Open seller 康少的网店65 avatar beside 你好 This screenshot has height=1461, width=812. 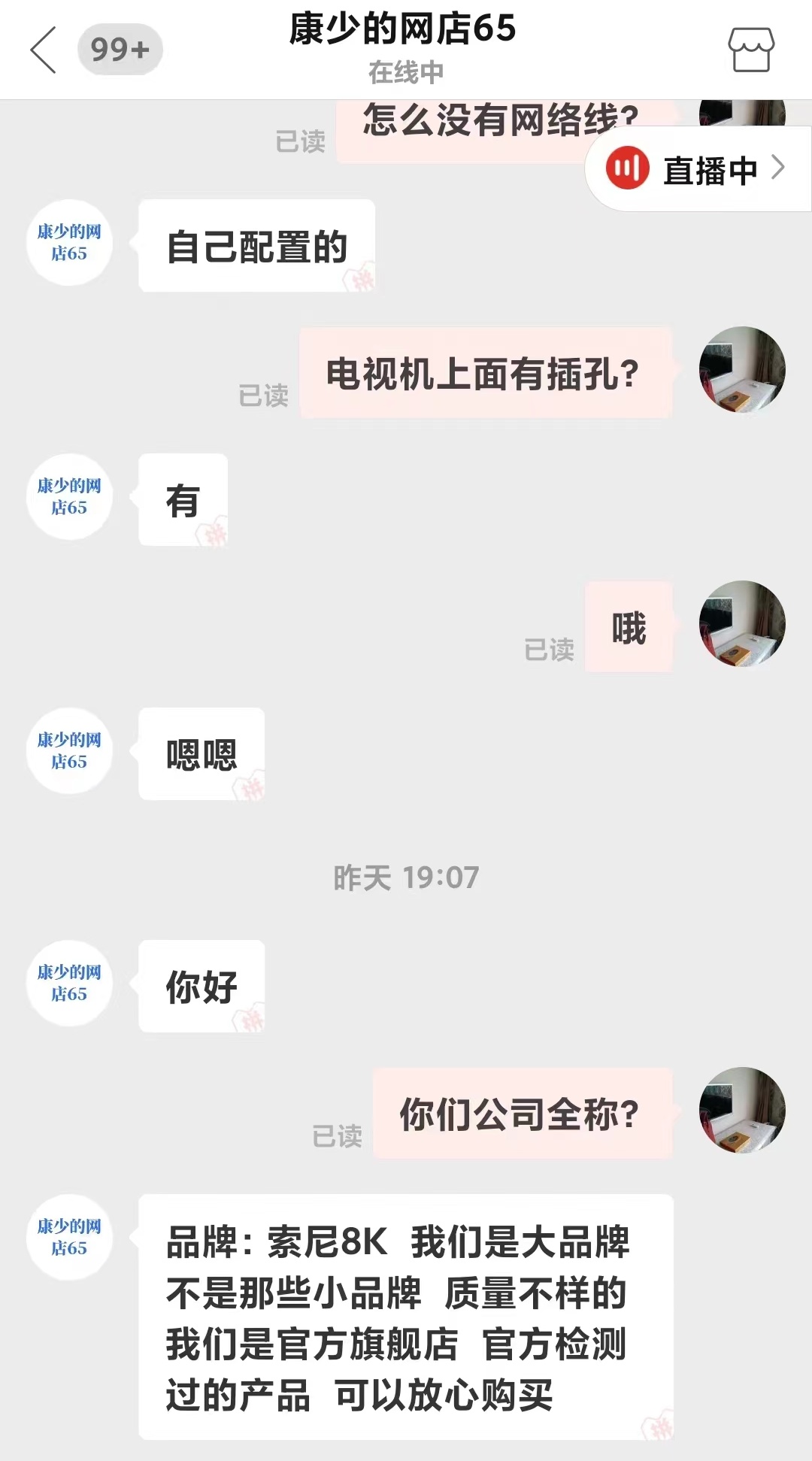(x=68, y=984)
